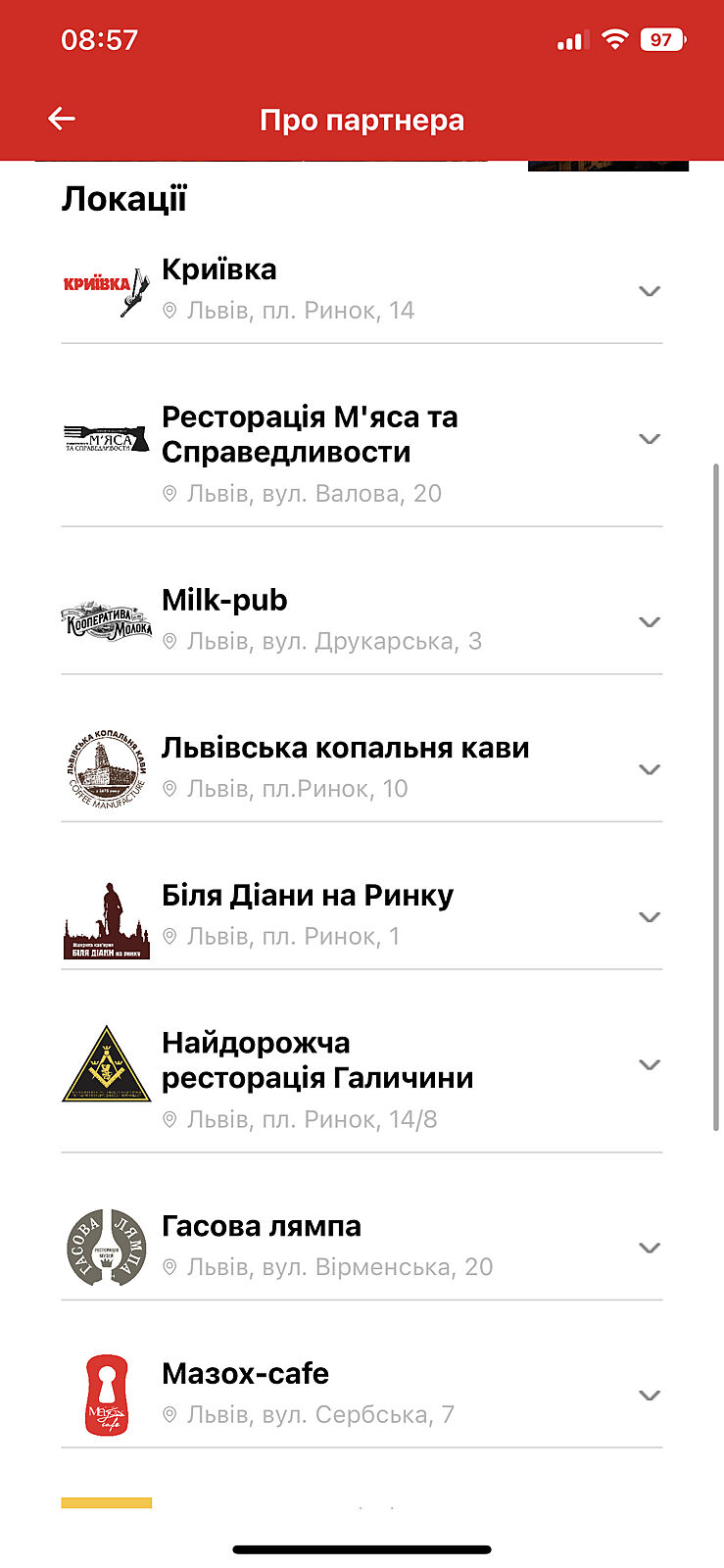Expand the Milk-pub location row
The height and width of the screenshot is (1568, 724).
(x=649, y=621)
